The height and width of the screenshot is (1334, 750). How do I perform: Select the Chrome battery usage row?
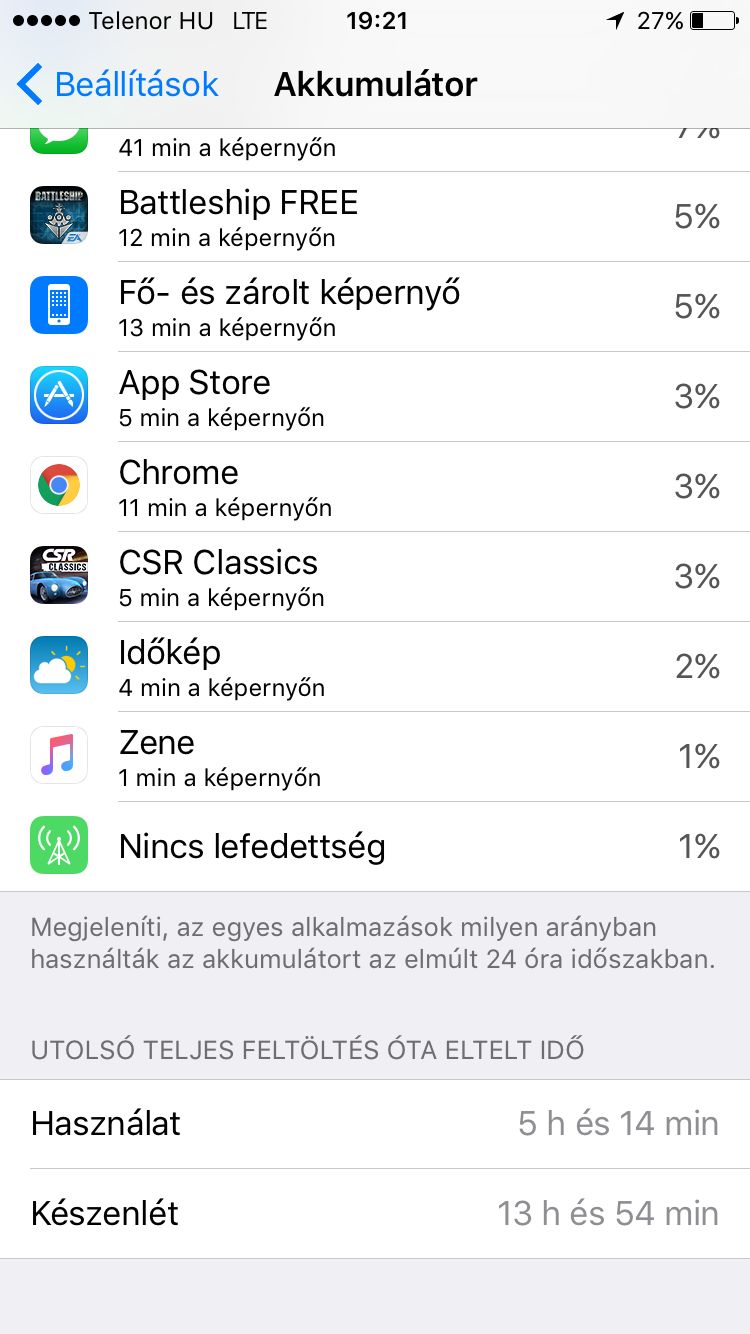click(375, 487)
